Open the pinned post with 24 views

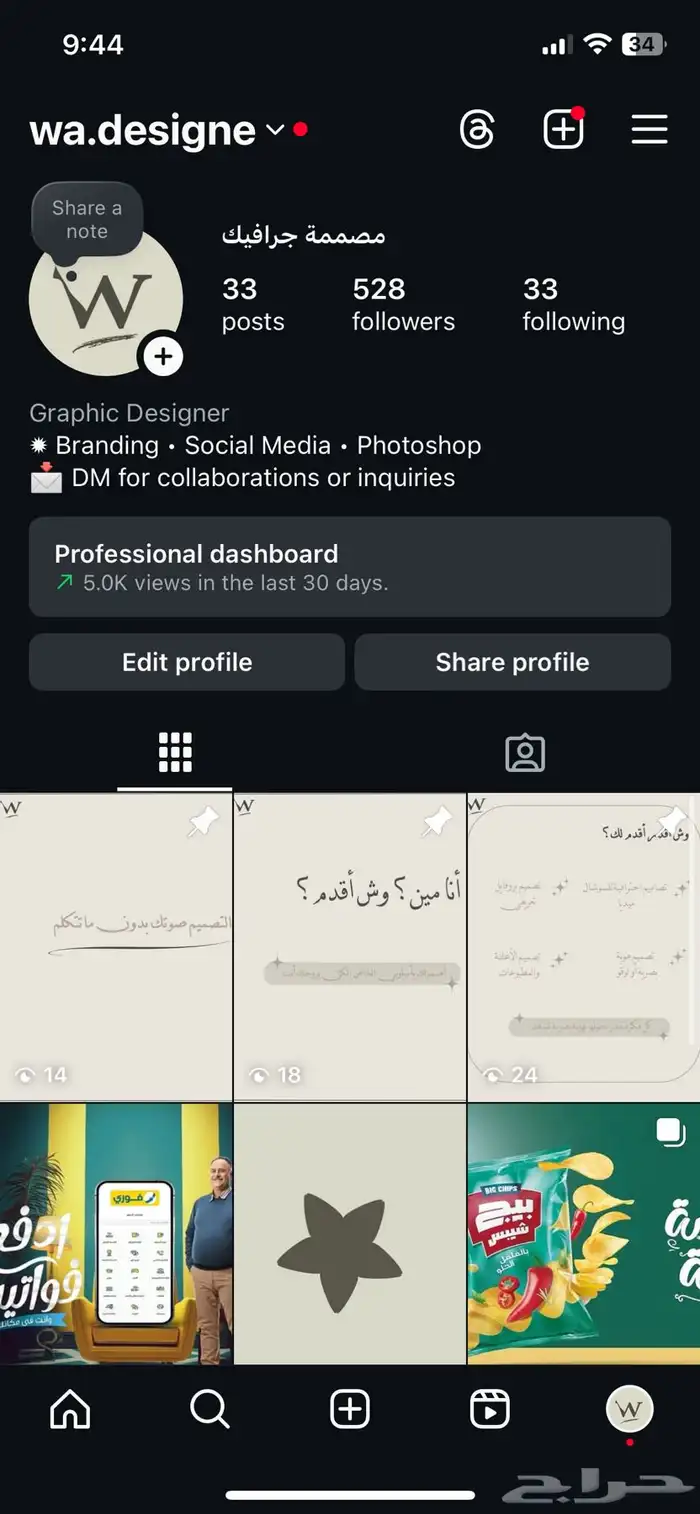click(583, 947)
